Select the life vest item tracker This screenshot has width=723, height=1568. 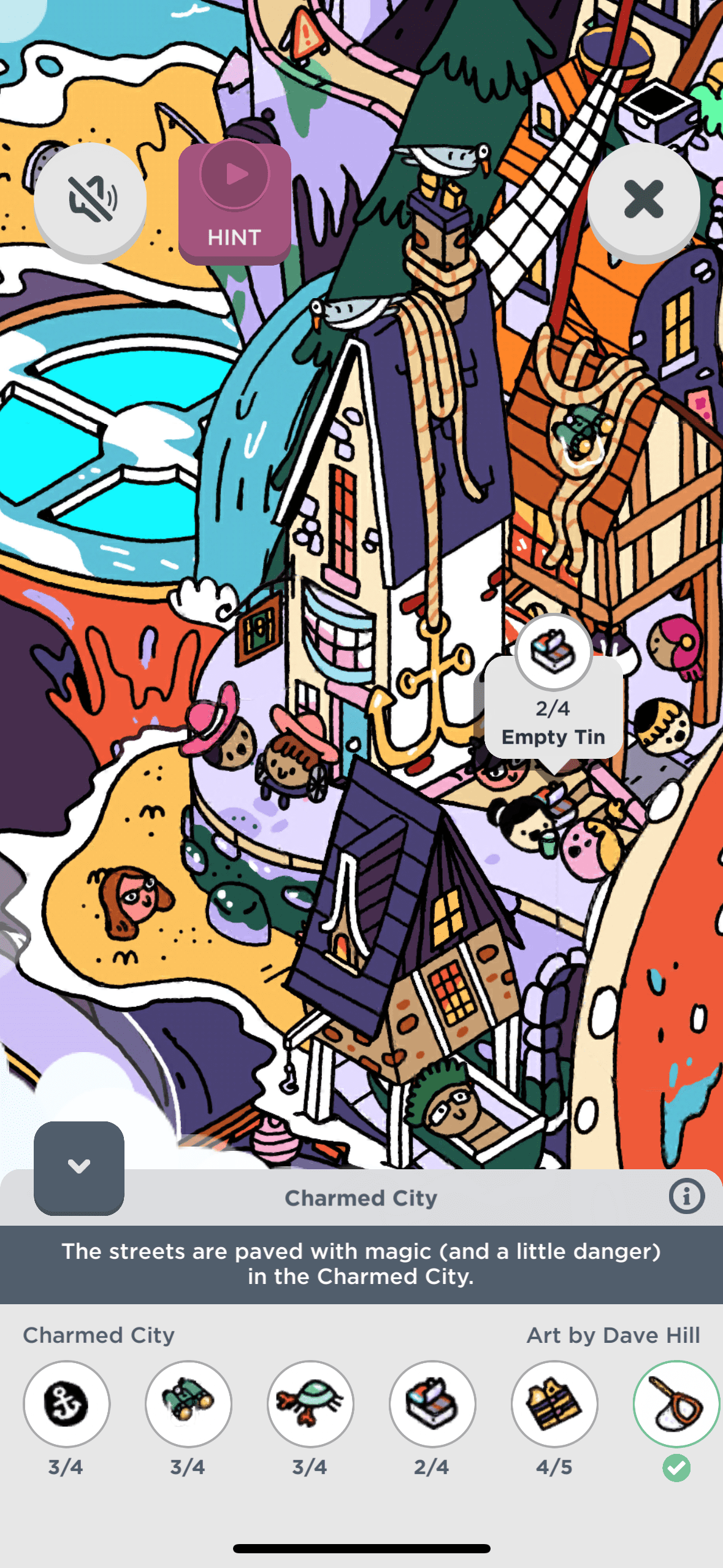pos(554,1404)
